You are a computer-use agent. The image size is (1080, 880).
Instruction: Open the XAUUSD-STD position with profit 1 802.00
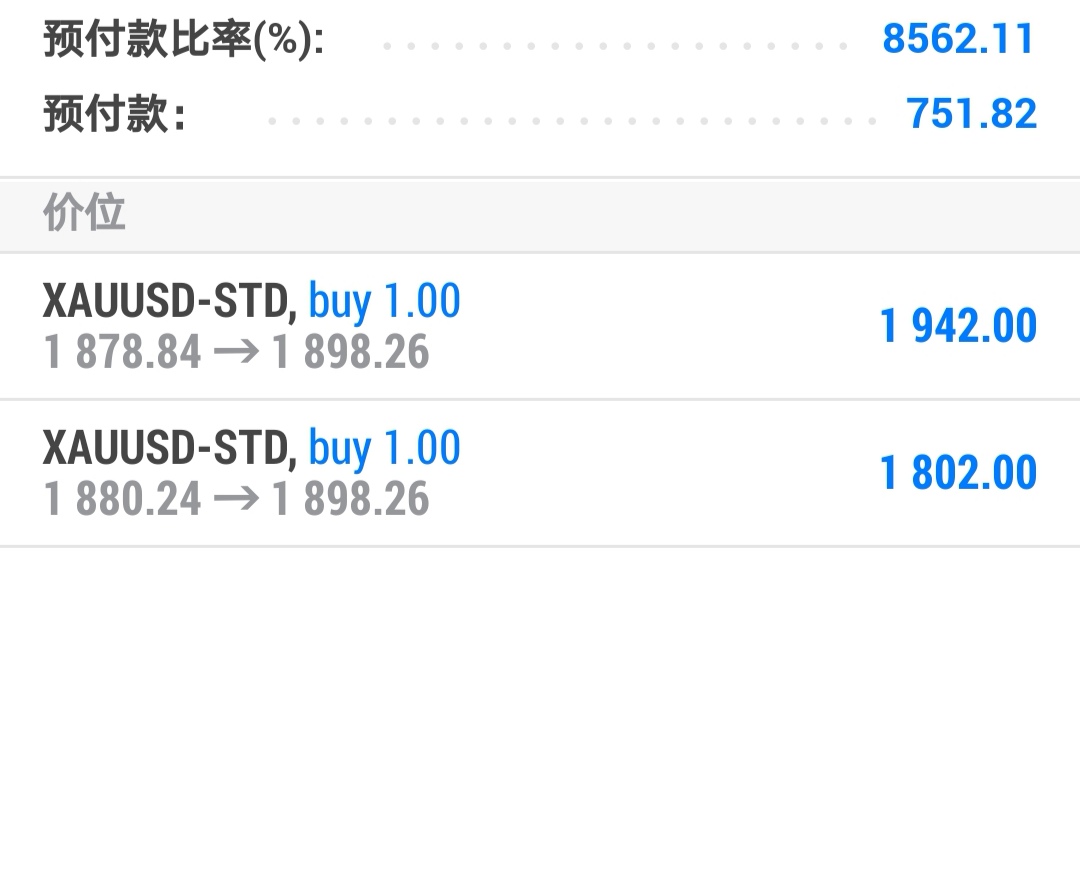tap(540, 473)
